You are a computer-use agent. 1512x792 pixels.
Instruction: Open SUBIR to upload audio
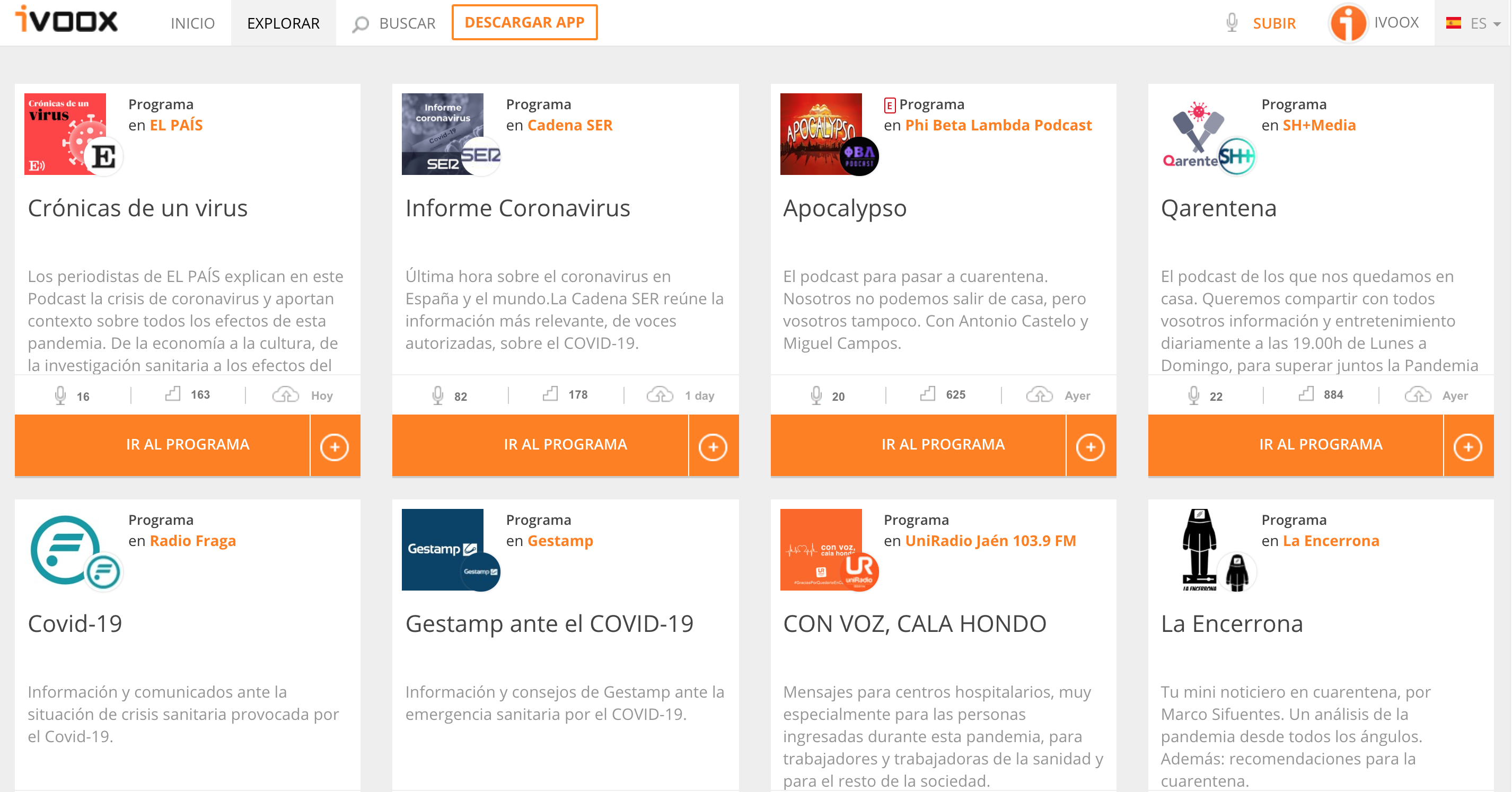pyautogui.click(x=1272, y=23)
